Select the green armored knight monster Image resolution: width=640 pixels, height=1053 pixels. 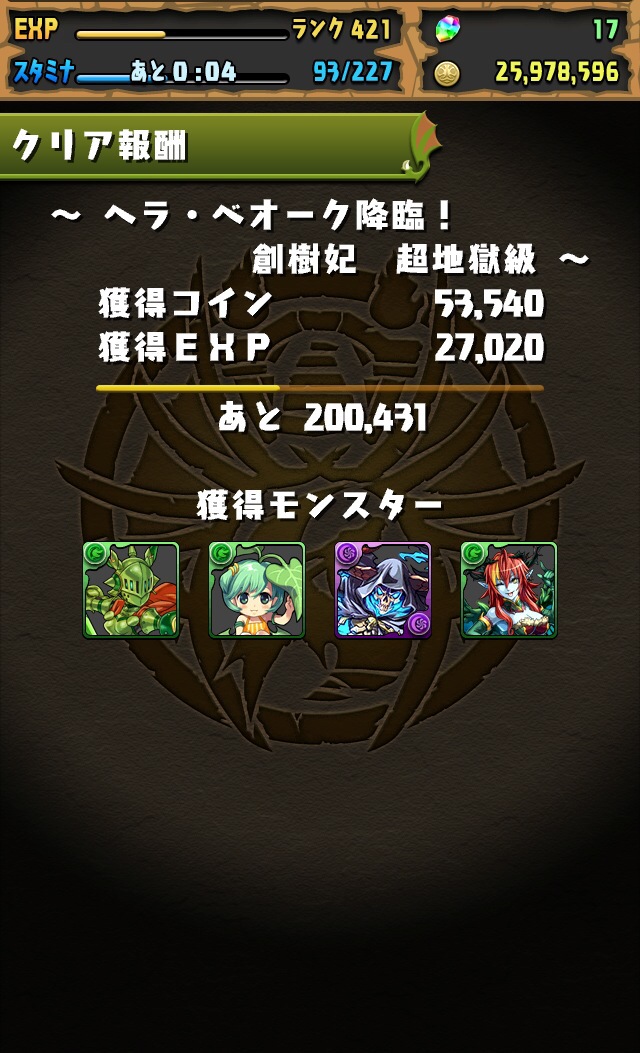(131, 590)
